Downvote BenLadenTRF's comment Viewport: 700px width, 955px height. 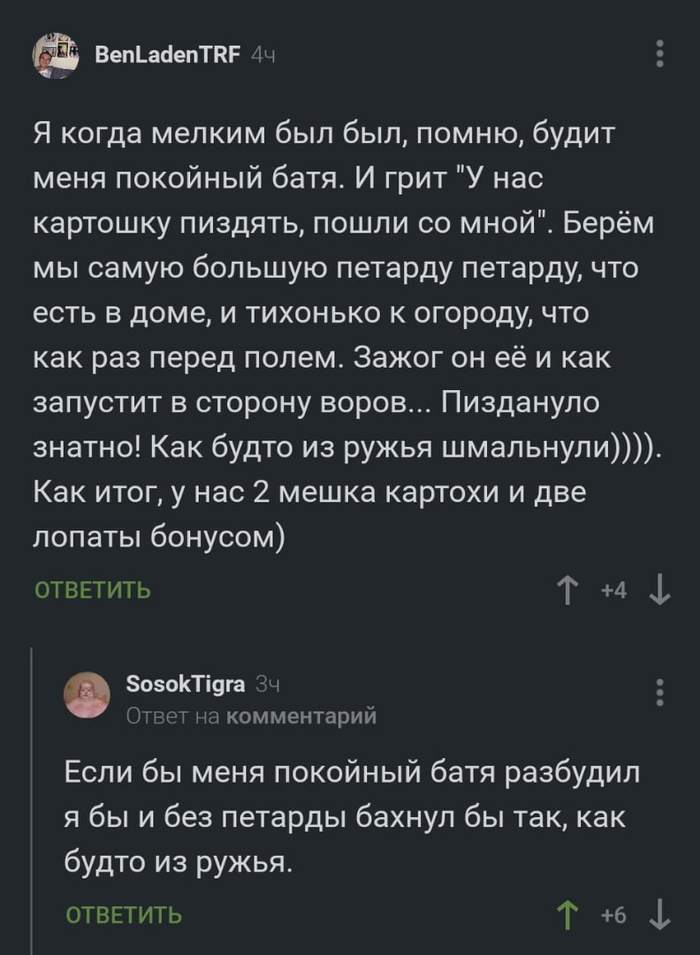point(659,591)
